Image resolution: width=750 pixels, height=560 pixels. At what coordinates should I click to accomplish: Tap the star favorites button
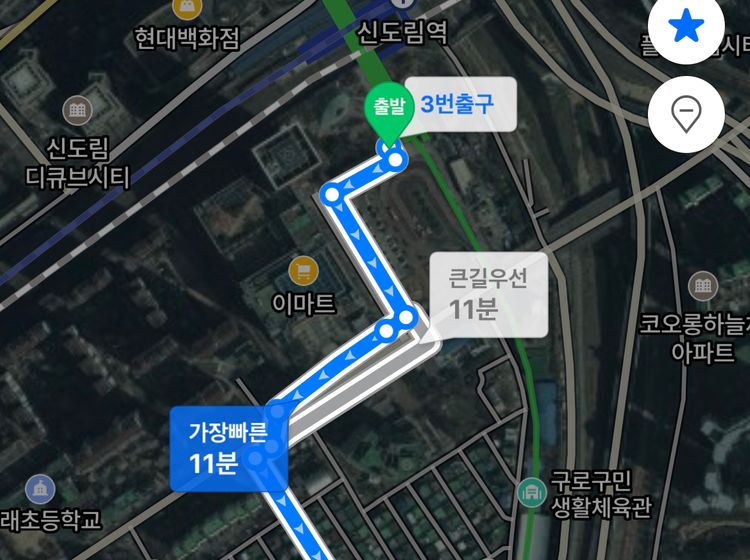(686, 27)
